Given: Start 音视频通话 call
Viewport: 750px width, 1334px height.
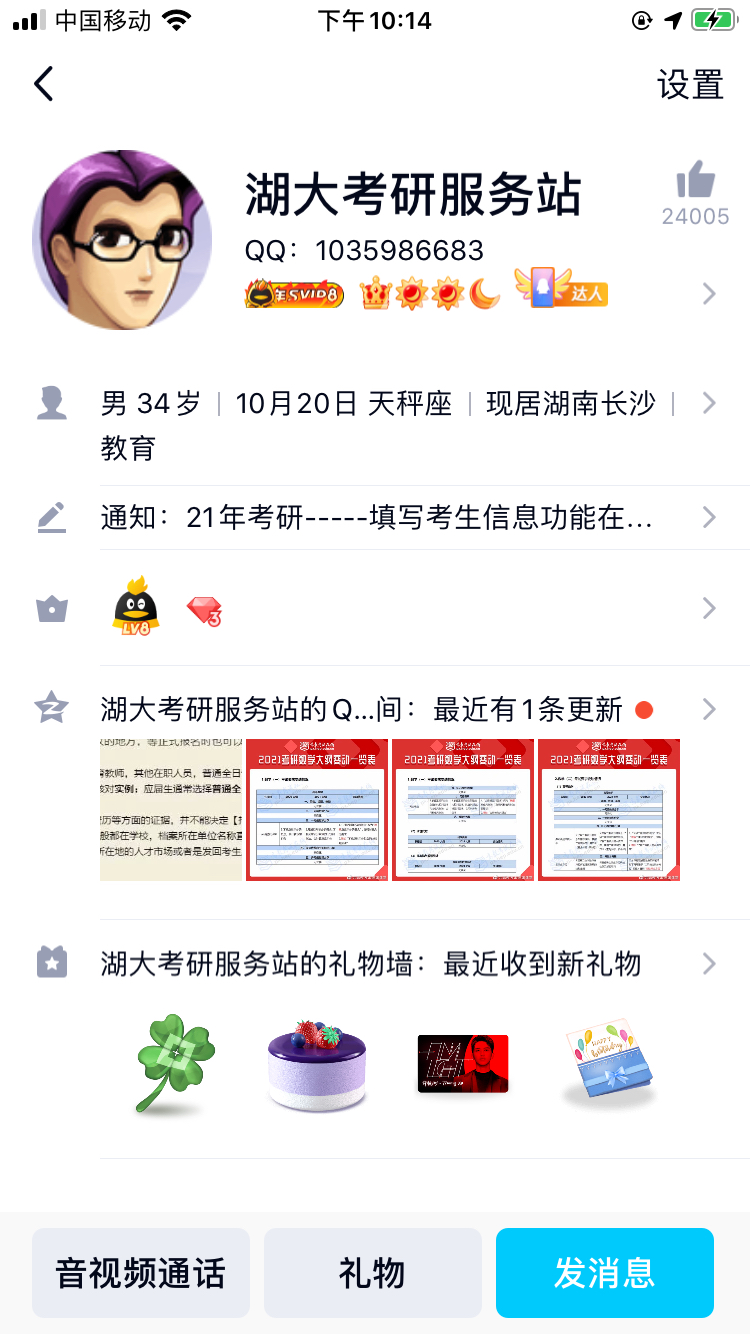Looking at the screenshot, I should pyautogui.click(x=141, y=1273).
